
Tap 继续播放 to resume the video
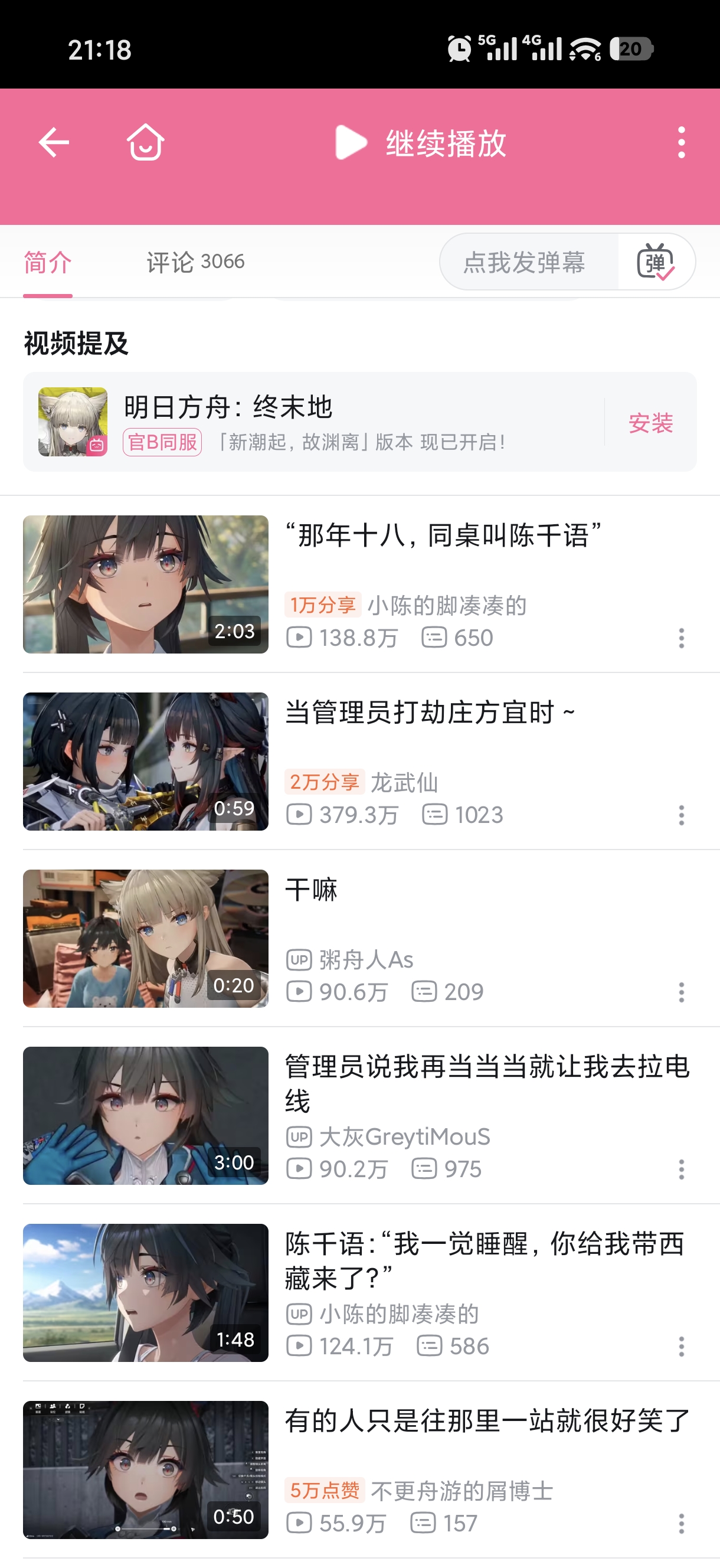[421, 143]
